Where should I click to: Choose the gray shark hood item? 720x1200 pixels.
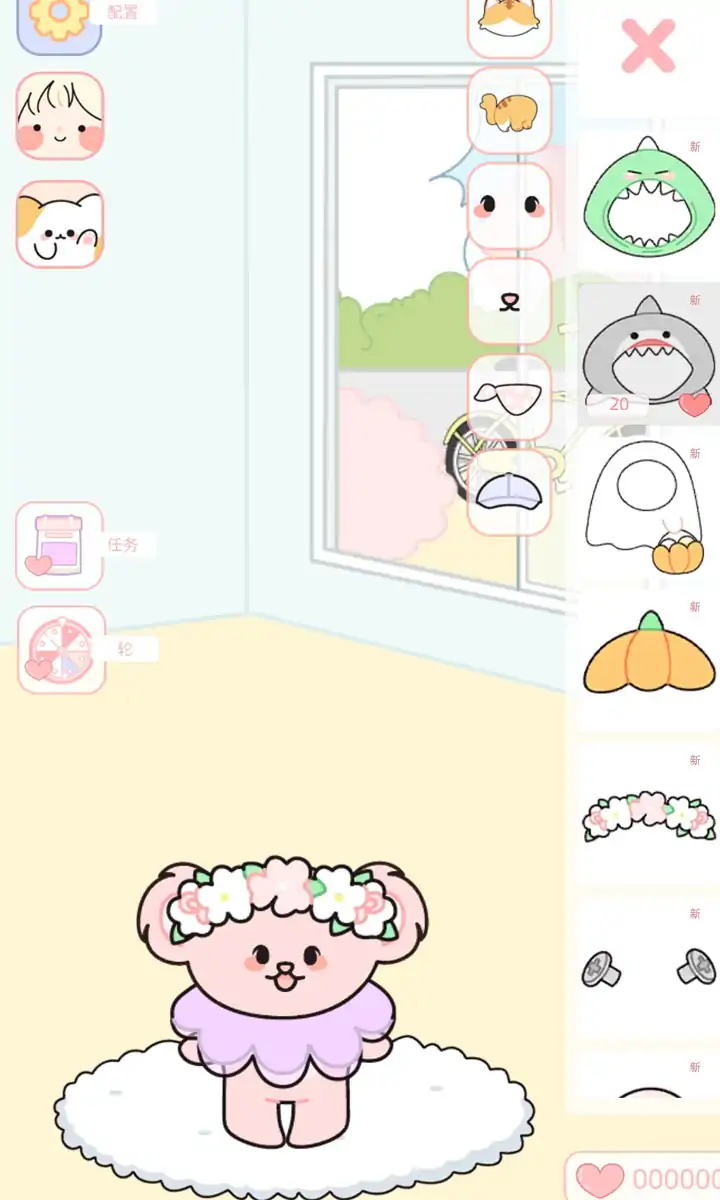pos(648,355)
